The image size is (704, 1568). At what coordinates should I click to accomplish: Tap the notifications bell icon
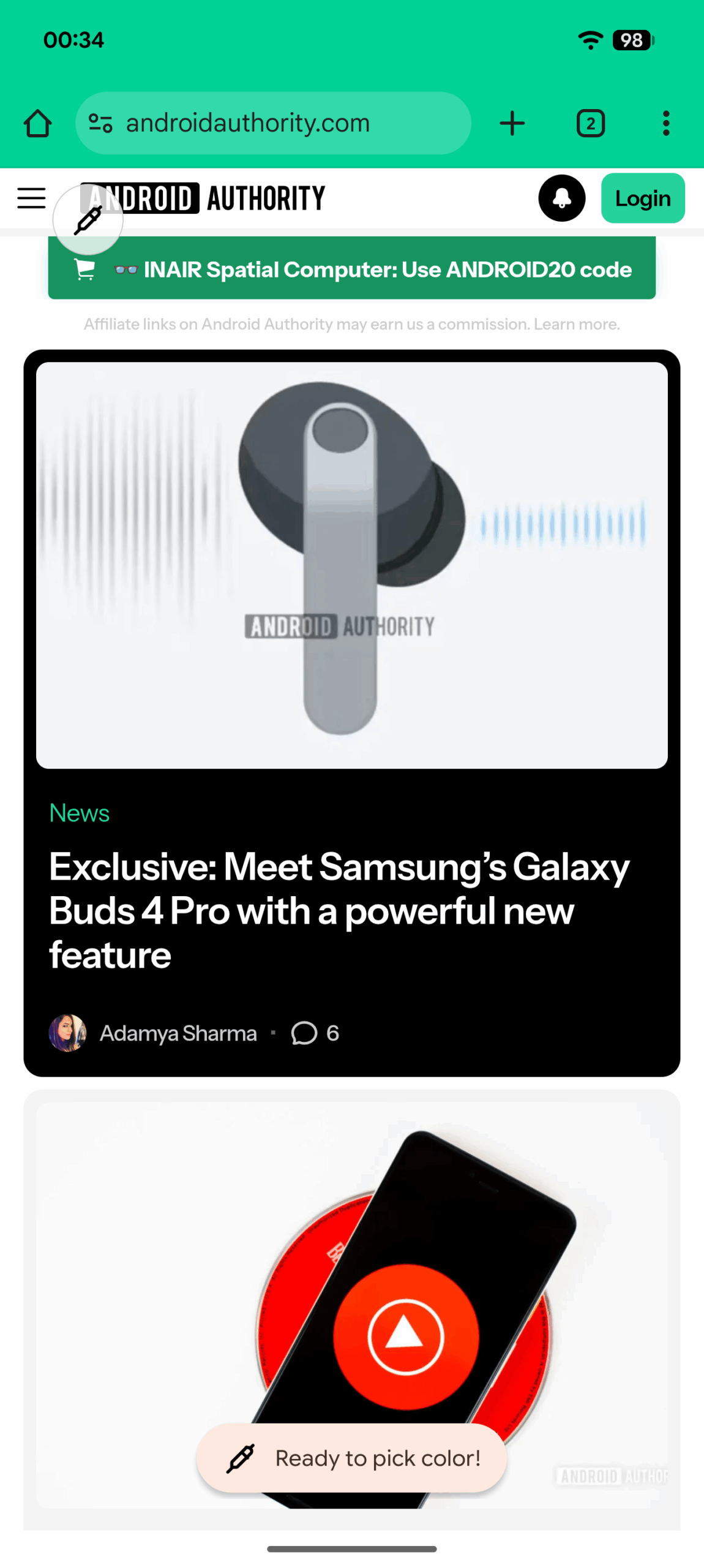561,198
